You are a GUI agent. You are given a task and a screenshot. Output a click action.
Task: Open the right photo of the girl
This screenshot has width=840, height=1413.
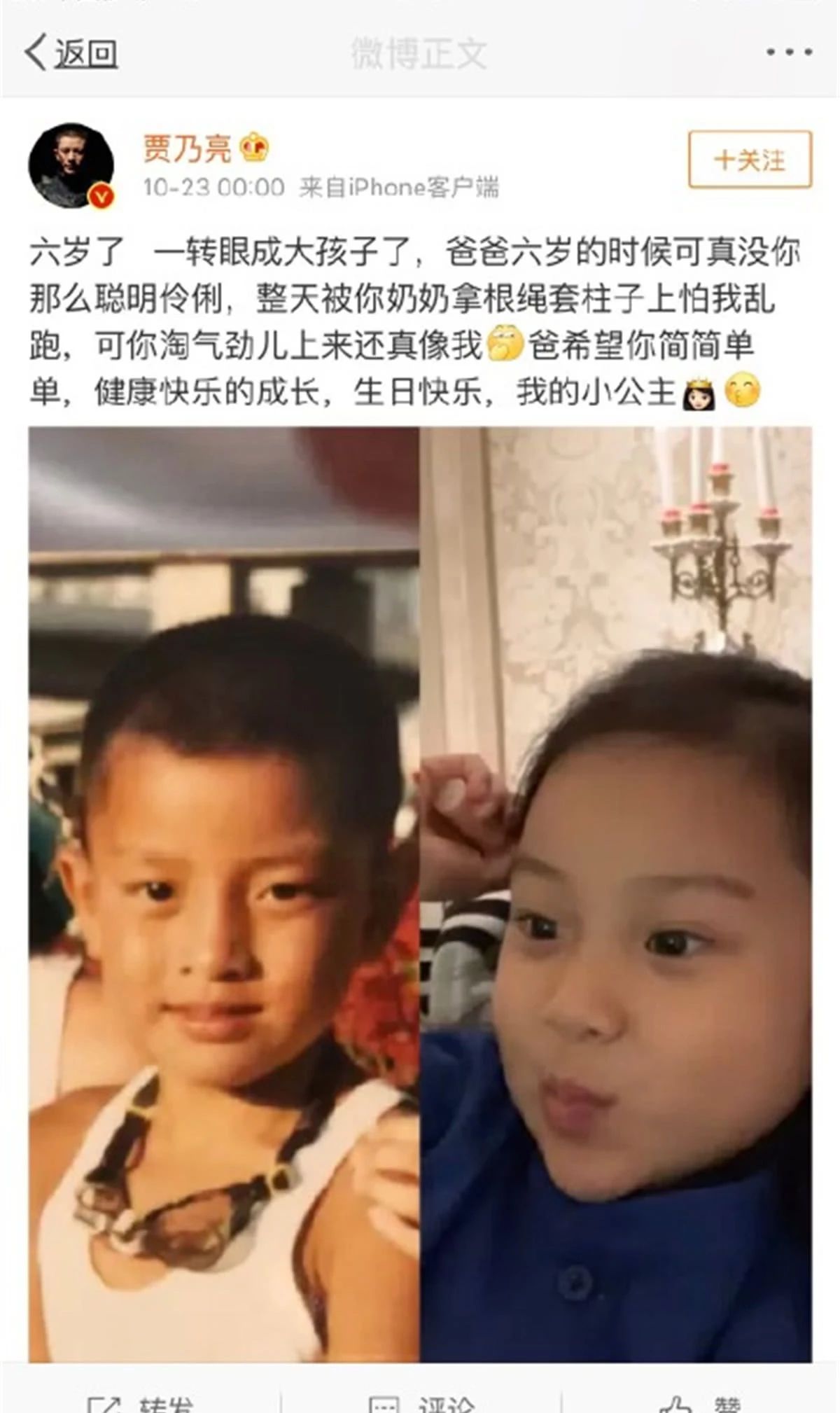click(x=616, y=894)
